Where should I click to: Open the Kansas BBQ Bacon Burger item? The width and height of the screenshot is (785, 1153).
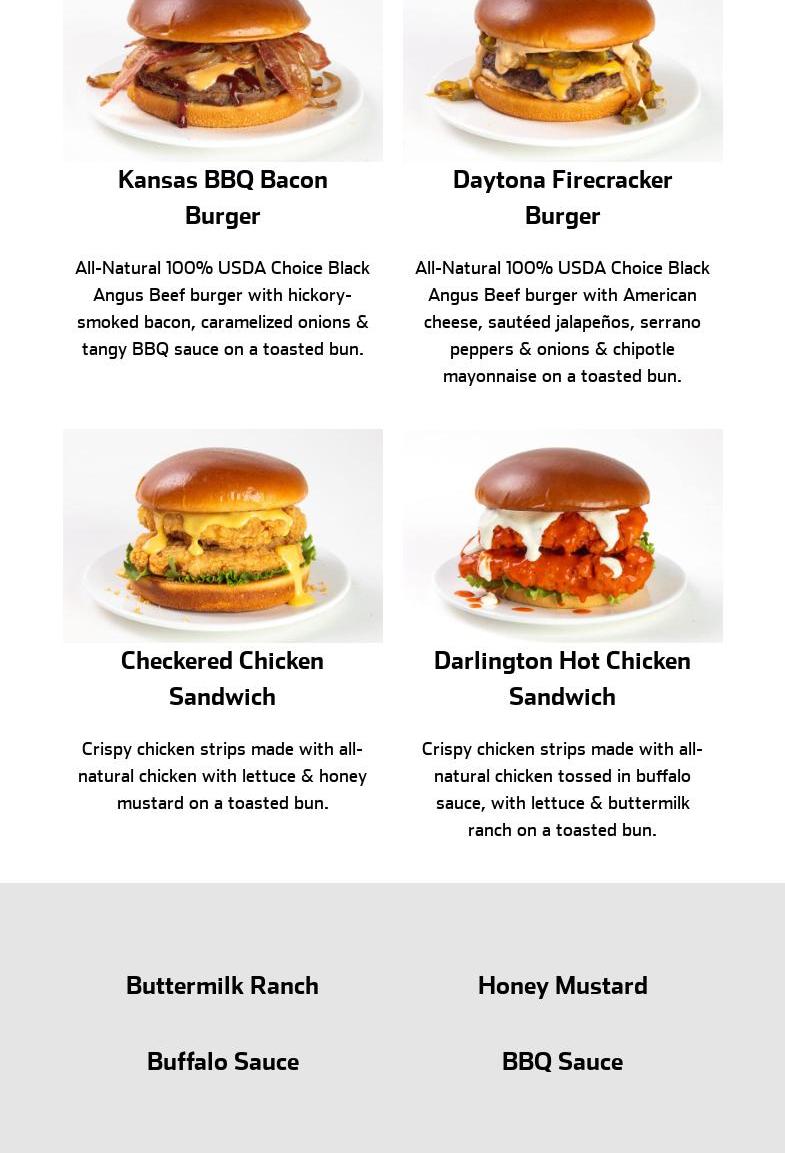point(222,197)
